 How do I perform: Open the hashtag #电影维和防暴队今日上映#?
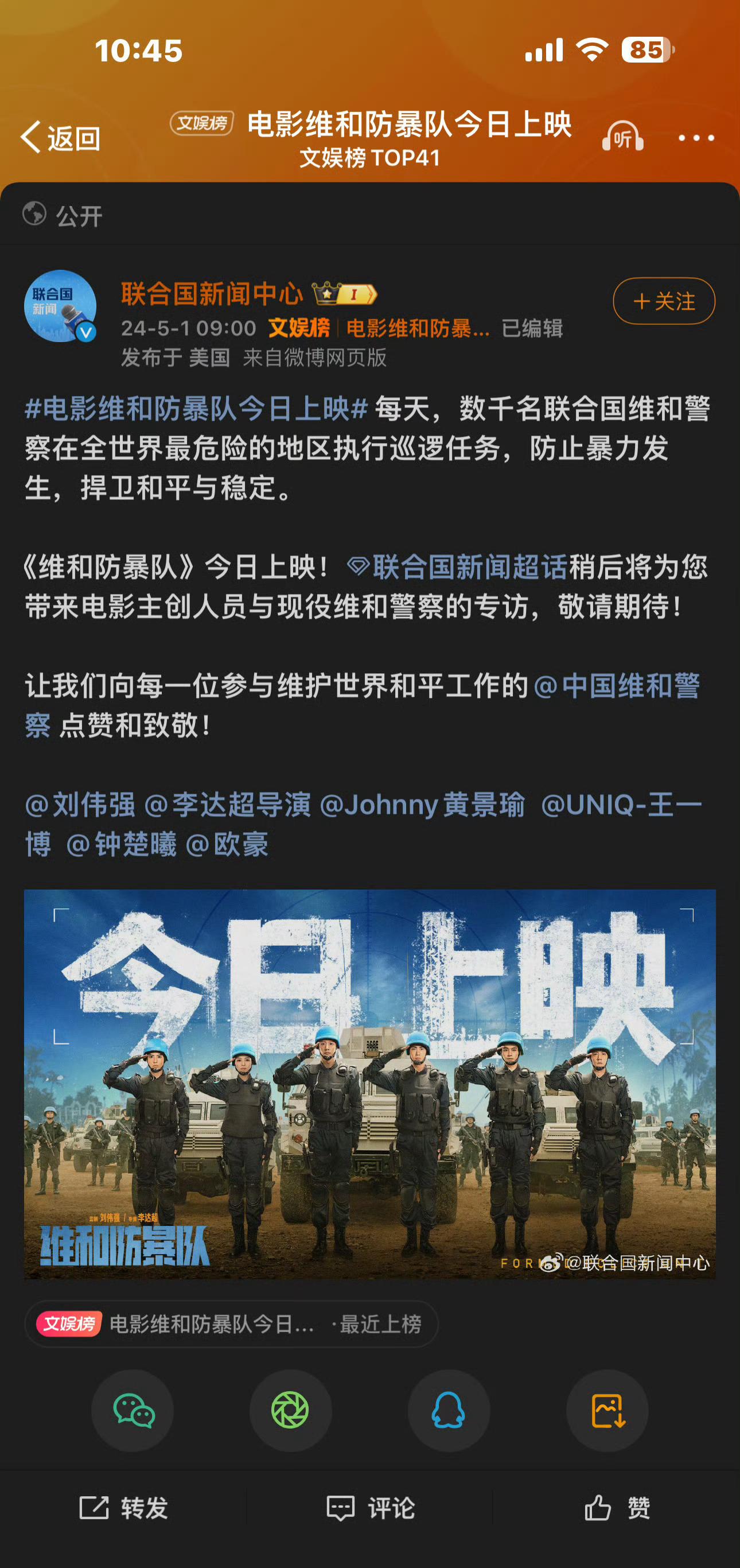[x=196, y=409]
